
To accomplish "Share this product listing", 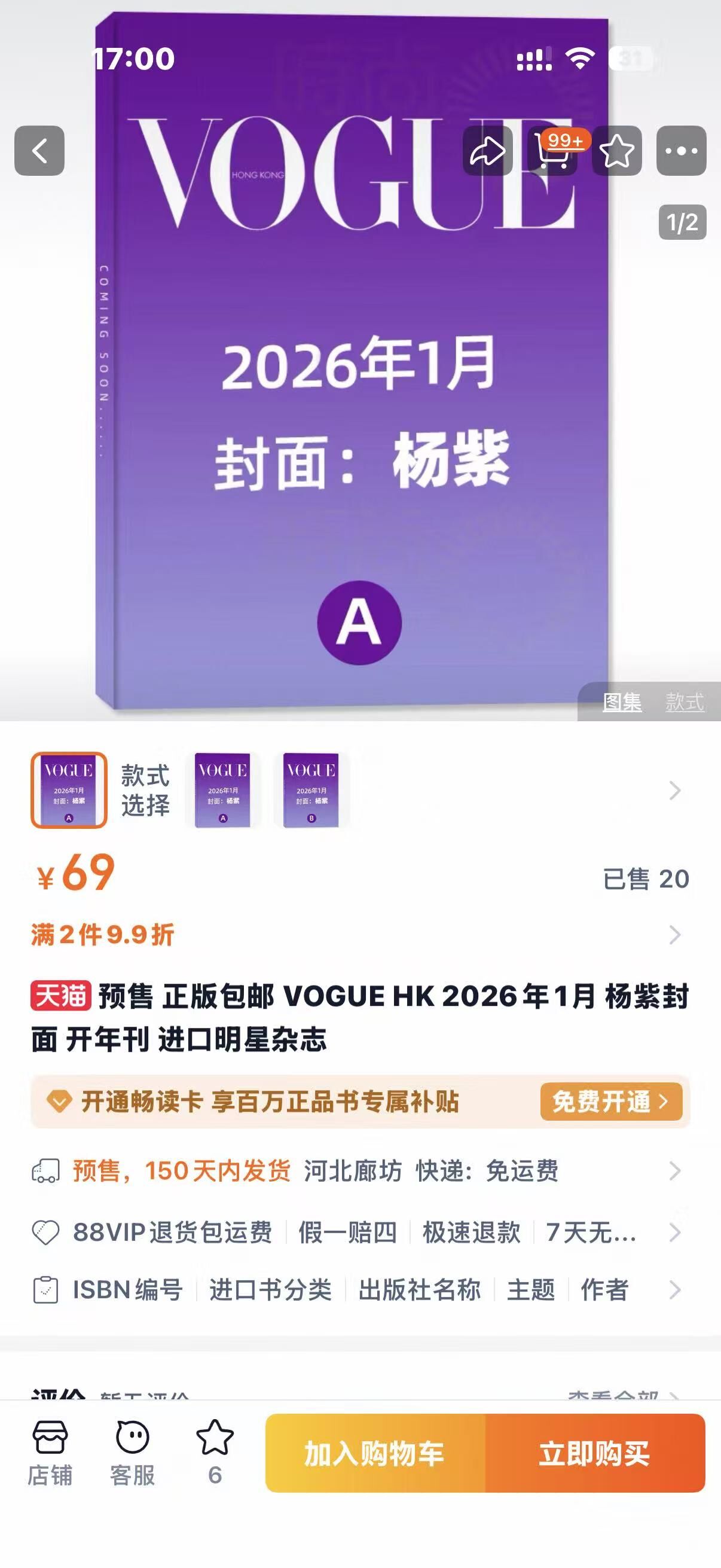I will [487, 151].
